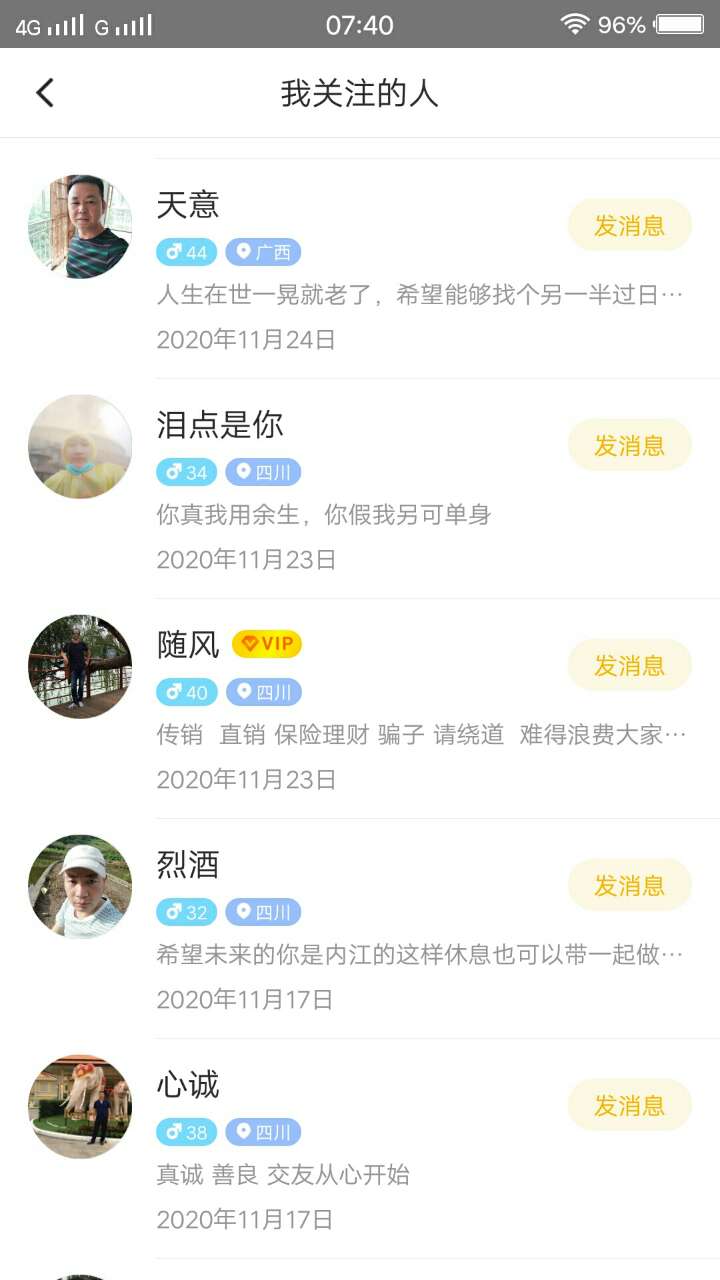
Task: Go back using the top-left arrow
Action: (x=45, y=93)
